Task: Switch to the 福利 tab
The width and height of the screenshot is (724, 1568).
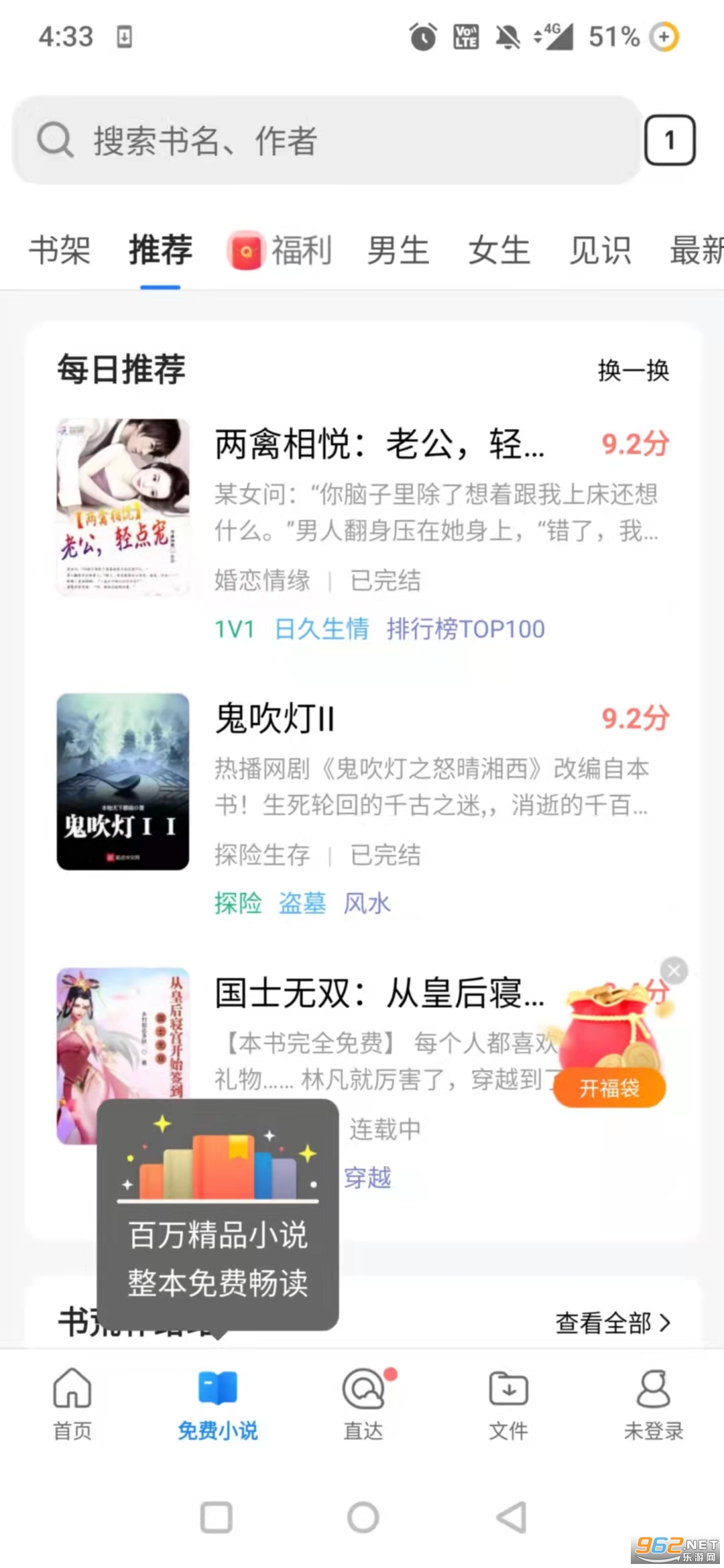Action: coord(282,251)
